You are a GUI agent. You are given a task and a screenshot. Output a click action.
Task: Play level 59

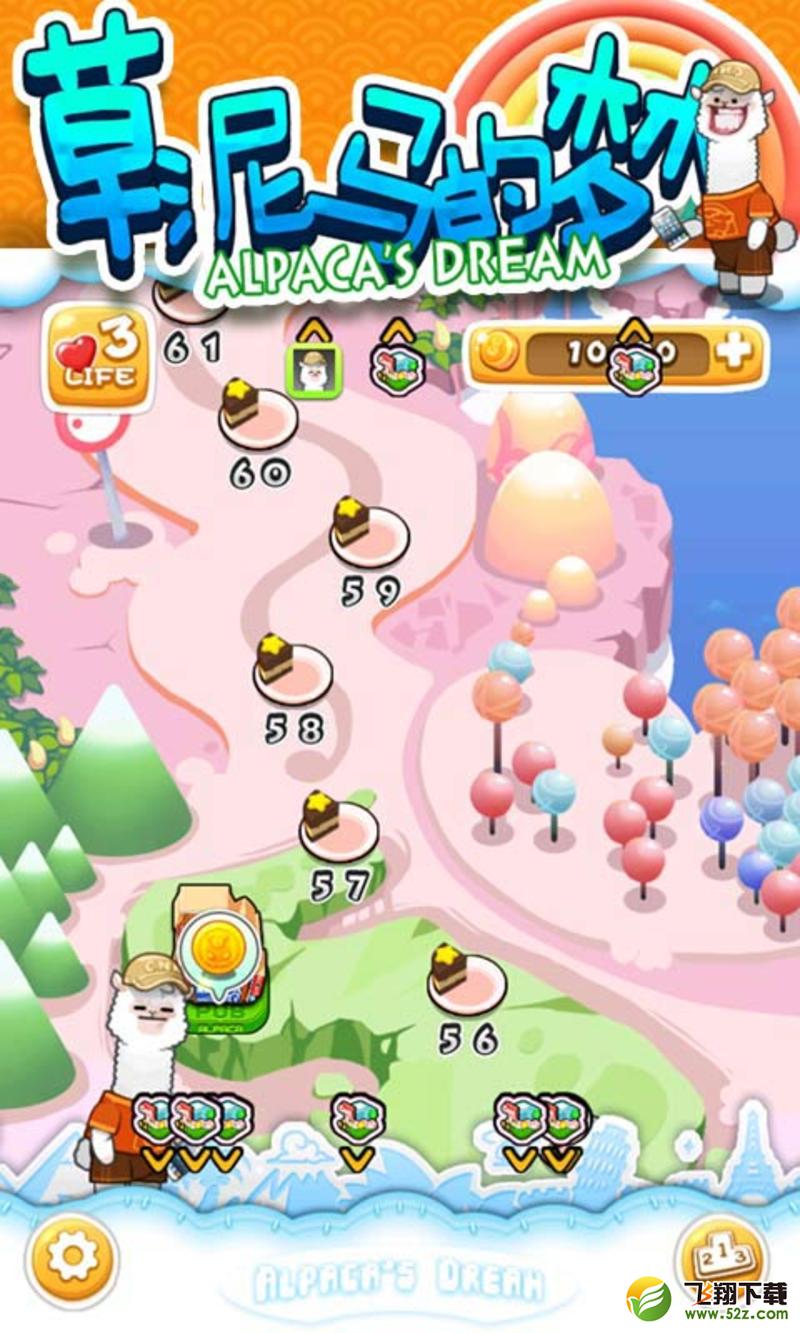point(369,532)
